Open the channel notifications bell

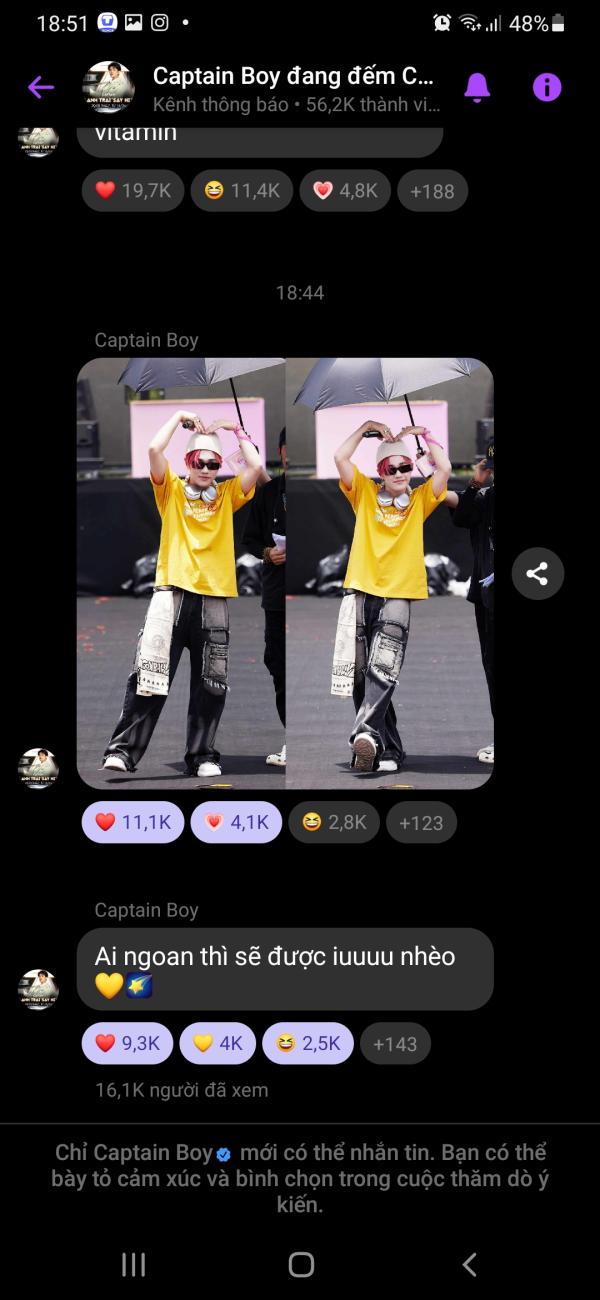[477, 88]
